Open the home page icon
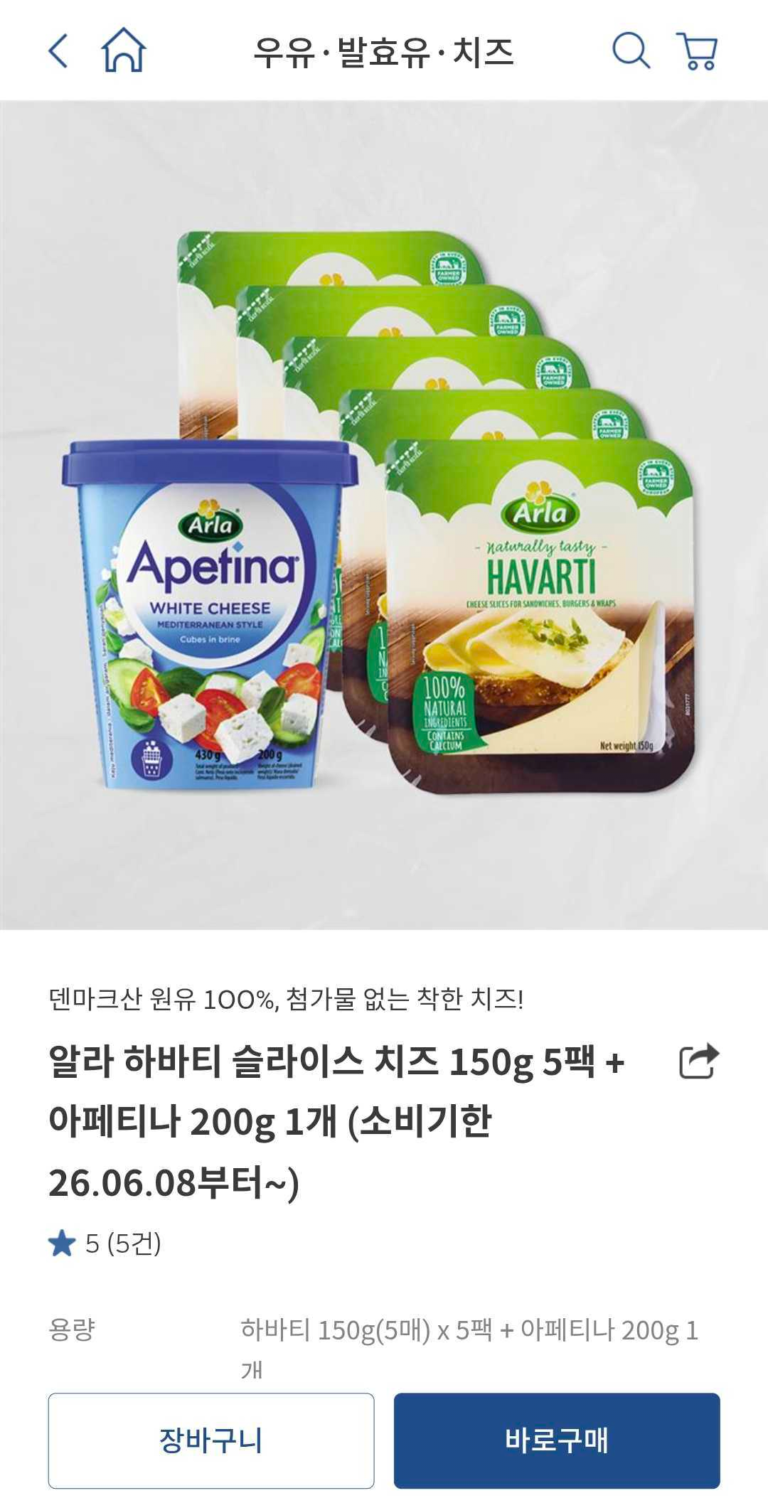 coord(123,50)
